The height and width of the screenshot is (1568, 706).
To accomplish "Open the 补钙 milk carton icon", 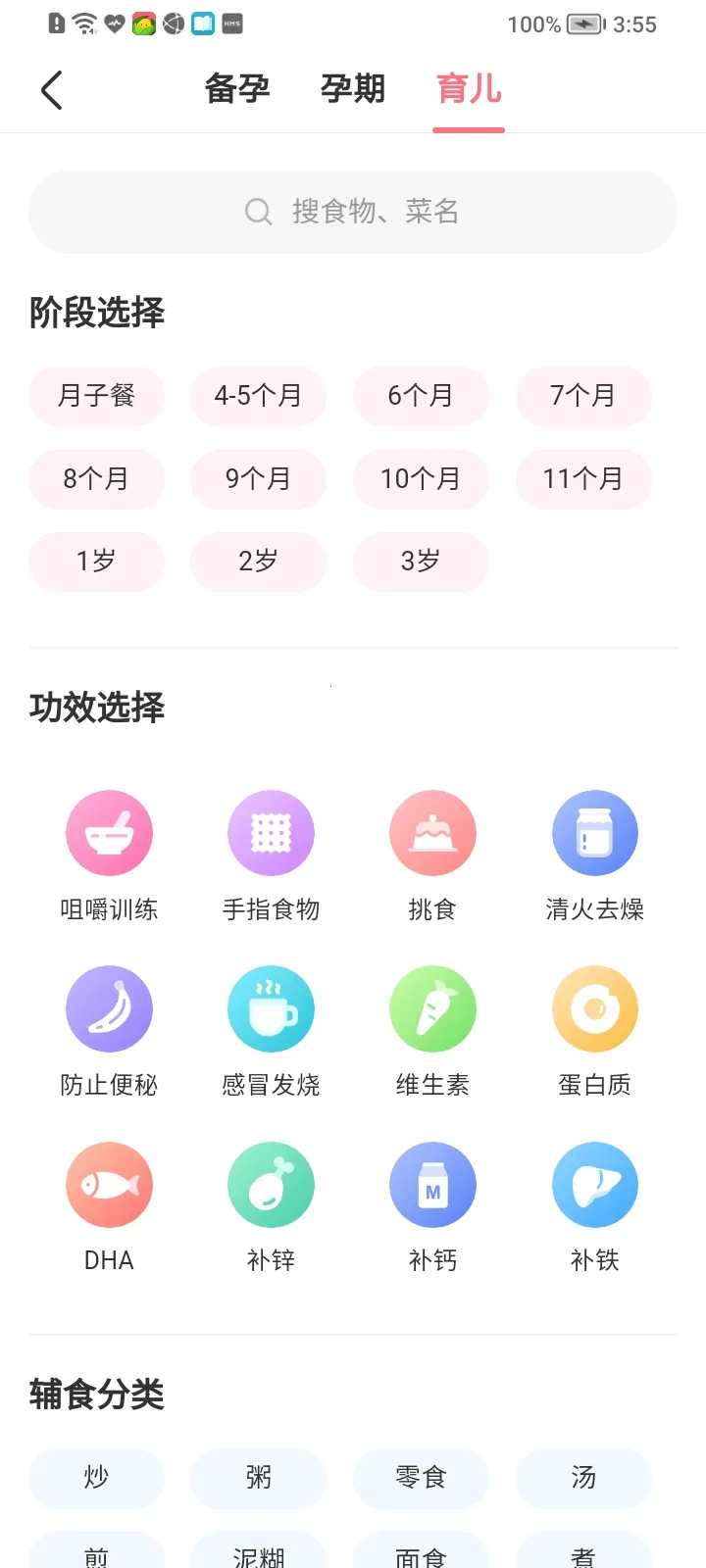I will pos(432,1184).
